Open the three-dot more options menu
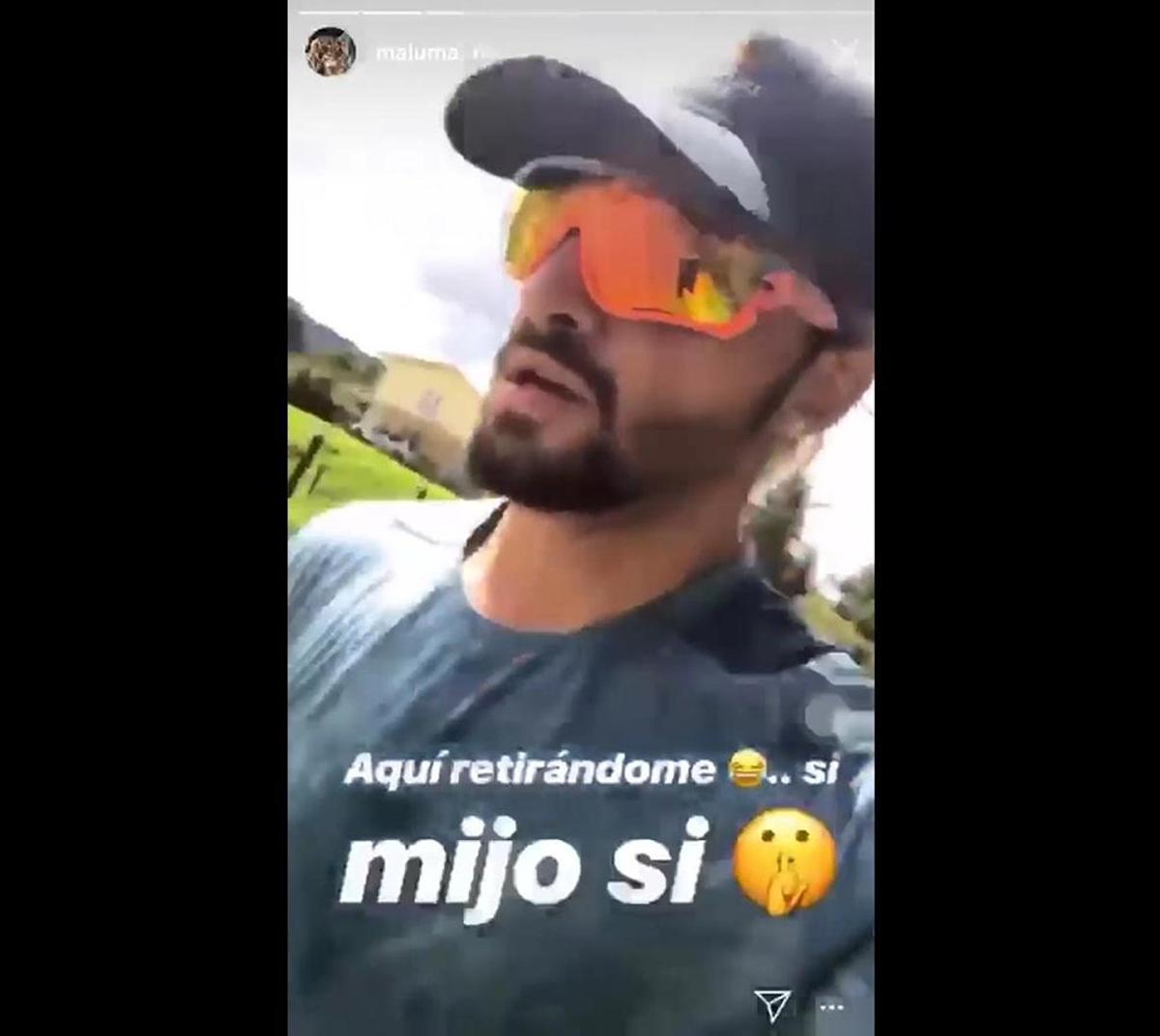Image resolution: width=1160 pixels, height=1036 pixels. click(x=832, y=1007)
